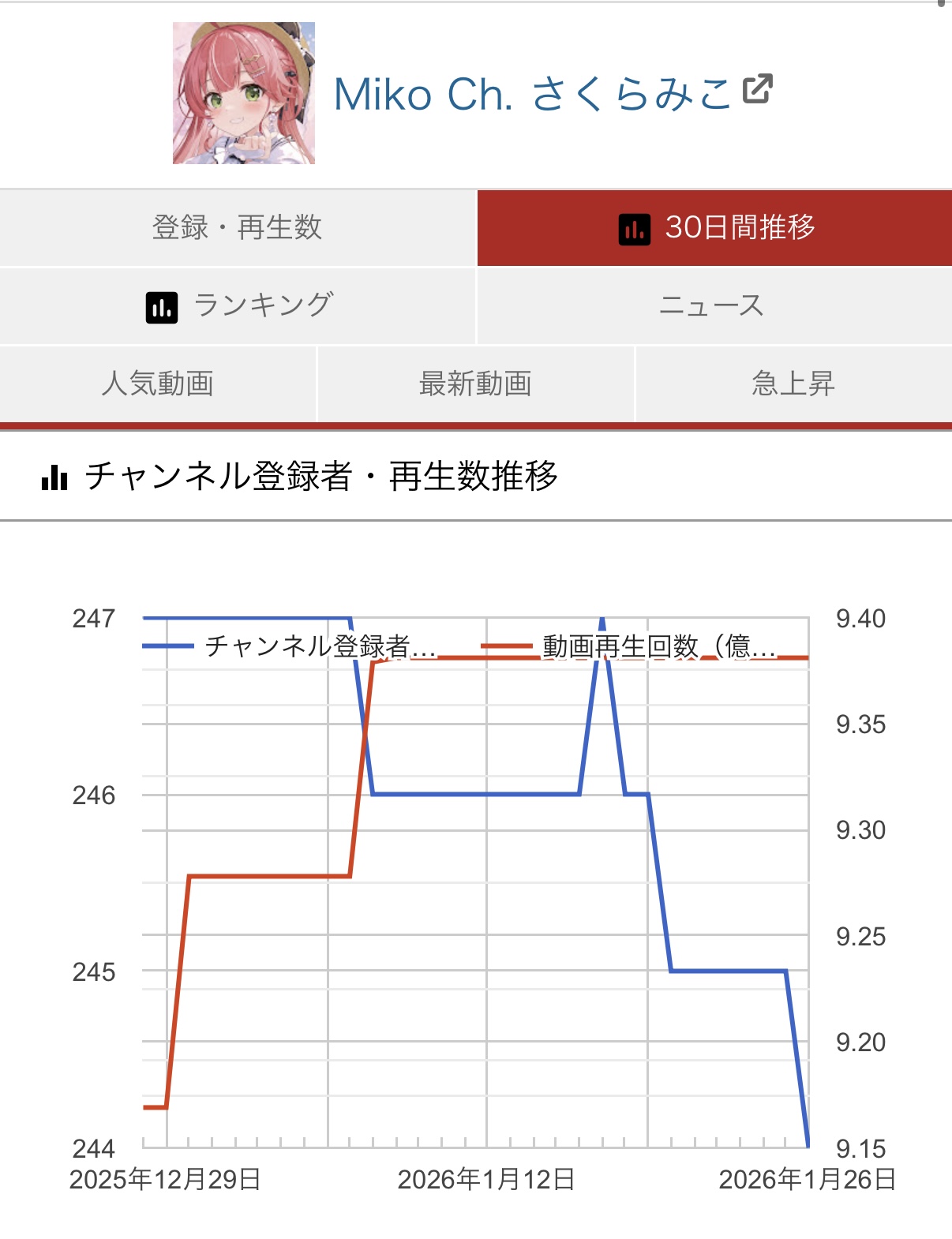The height and width of the screenshot is (1239, 952).
Task: Tap the channel avatar image
Action: 244,93
